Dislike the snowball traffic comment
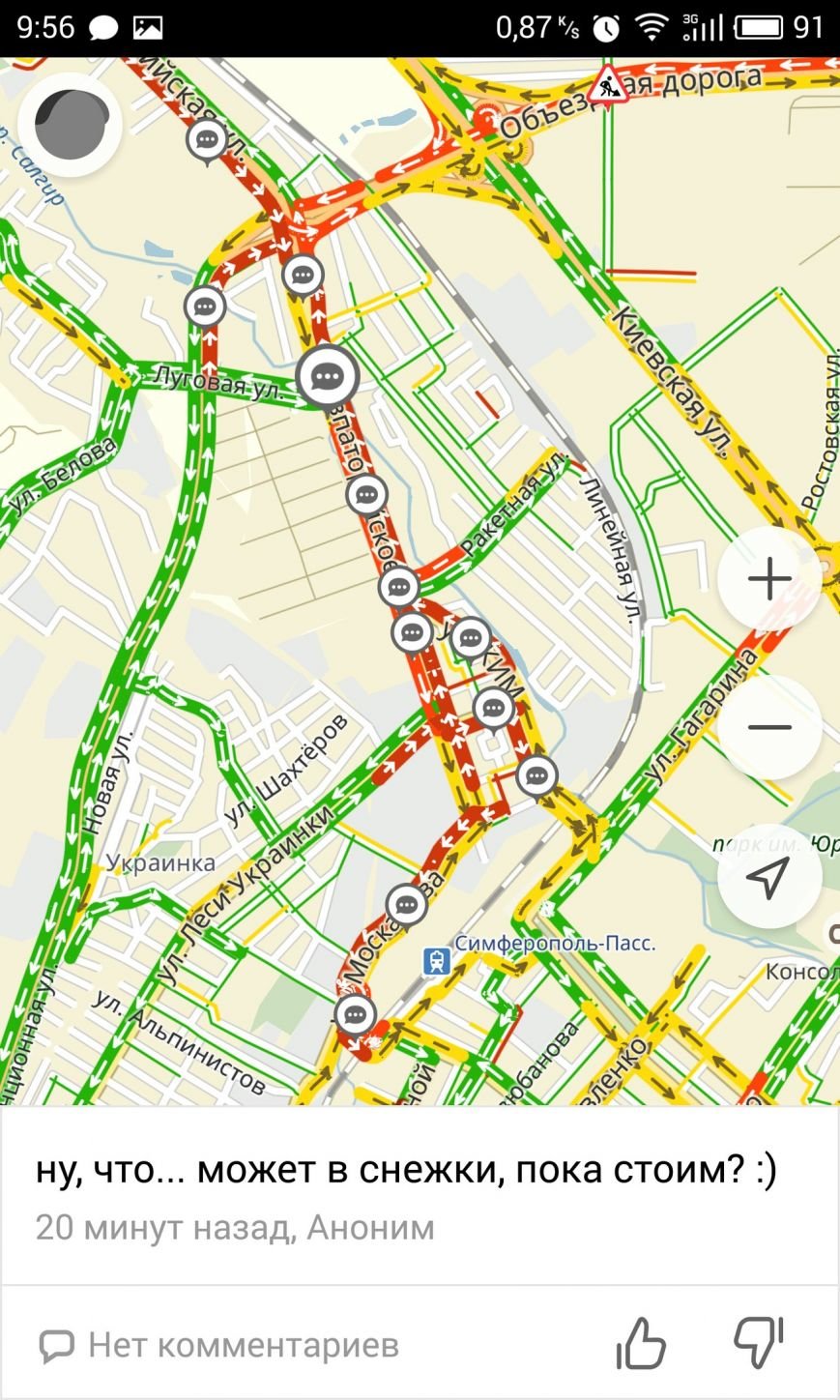The image size is (840, 1400). [x=758, y=1343]
